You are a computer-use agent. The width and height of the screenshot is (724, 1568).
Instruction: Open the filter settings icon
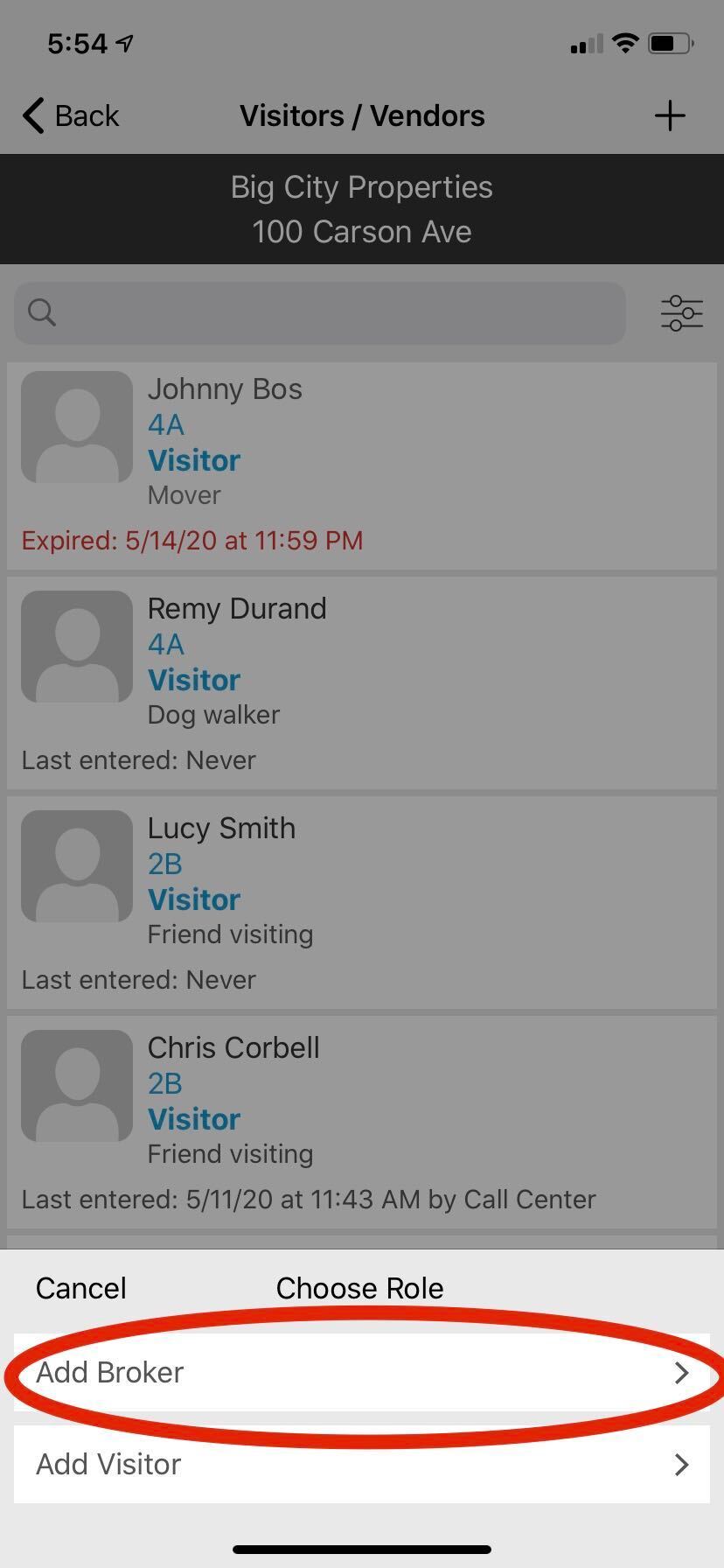click(x=681, y=313)
